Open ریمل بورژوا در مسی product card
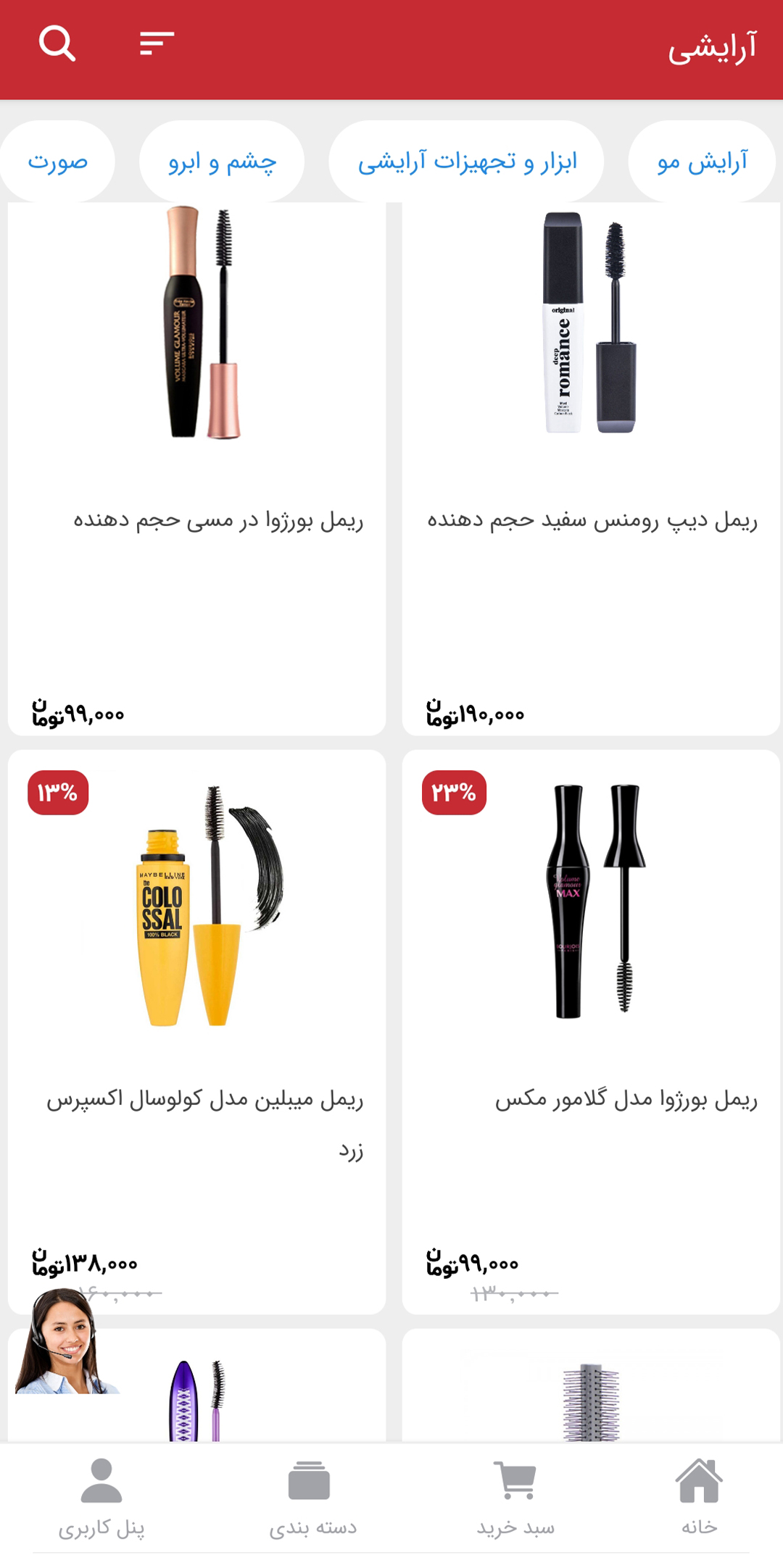Viewport: 783px width, 1568px height. (196, 464)
